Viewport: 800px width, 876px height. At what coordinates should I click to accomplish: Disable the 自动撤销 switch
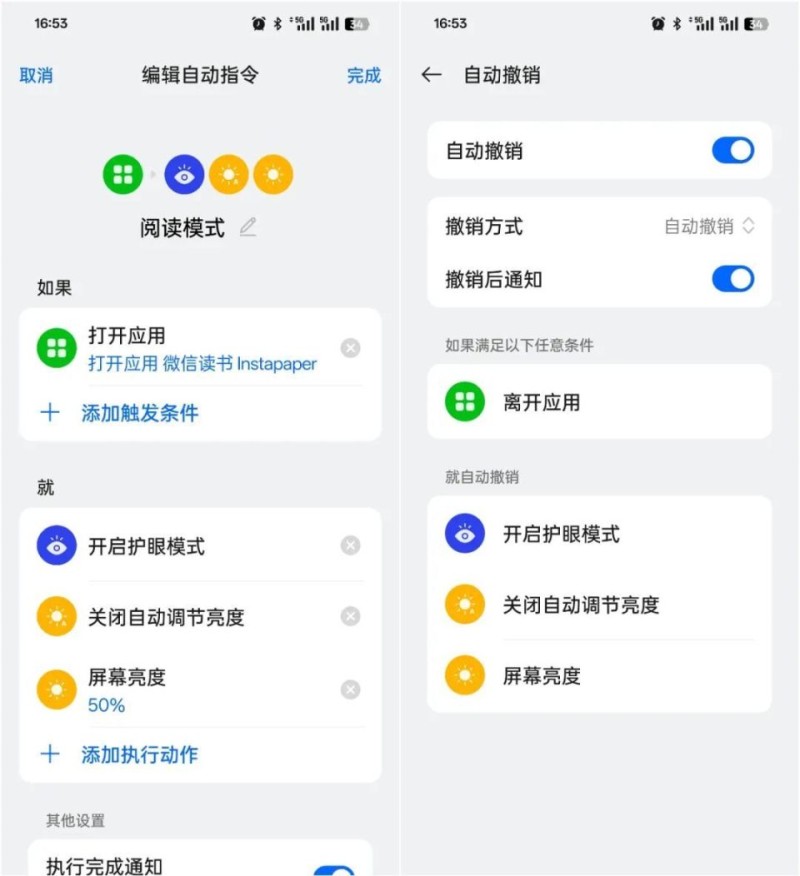click(734, 150)
